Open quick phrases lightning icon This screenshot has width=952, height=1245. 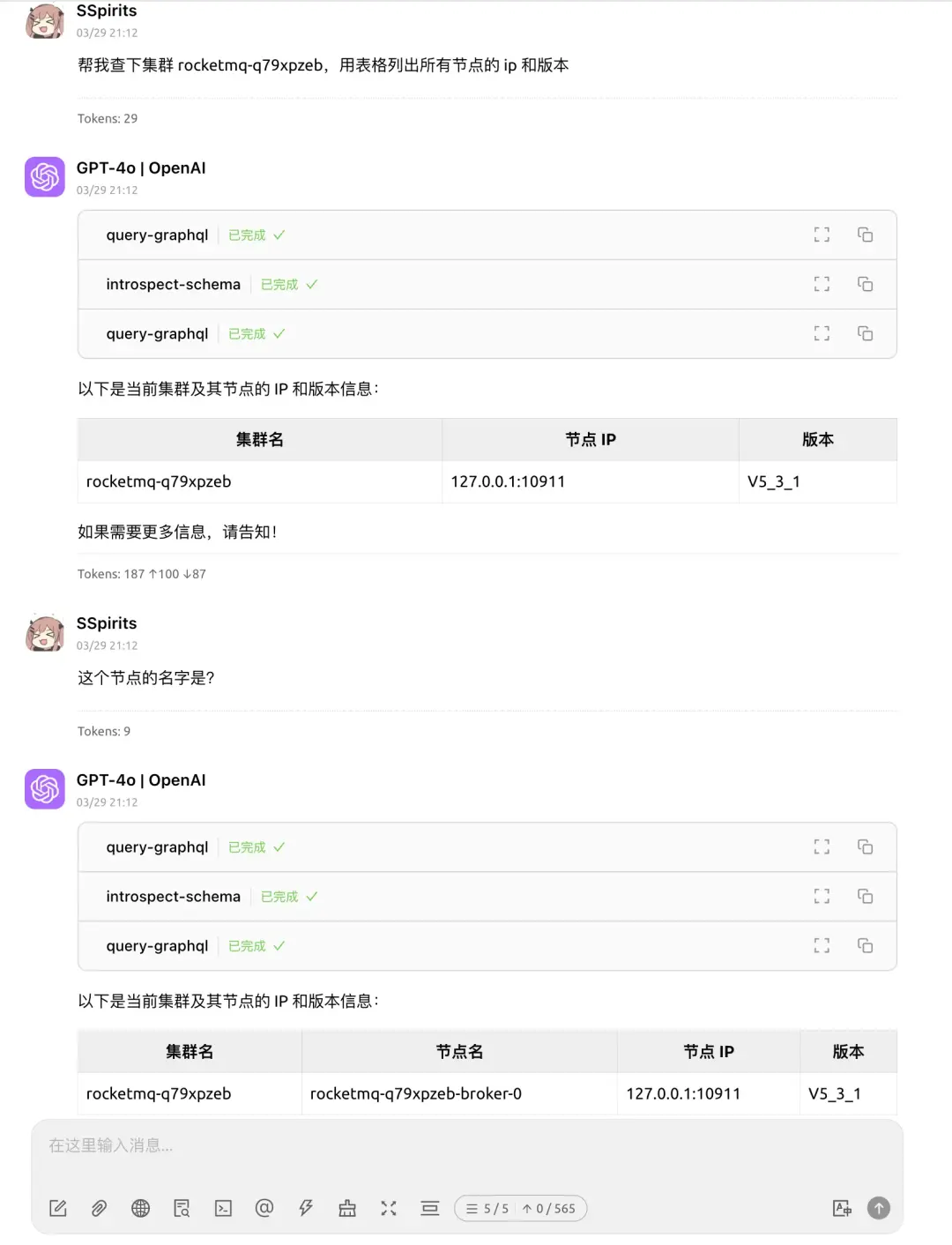[306, 1208]
